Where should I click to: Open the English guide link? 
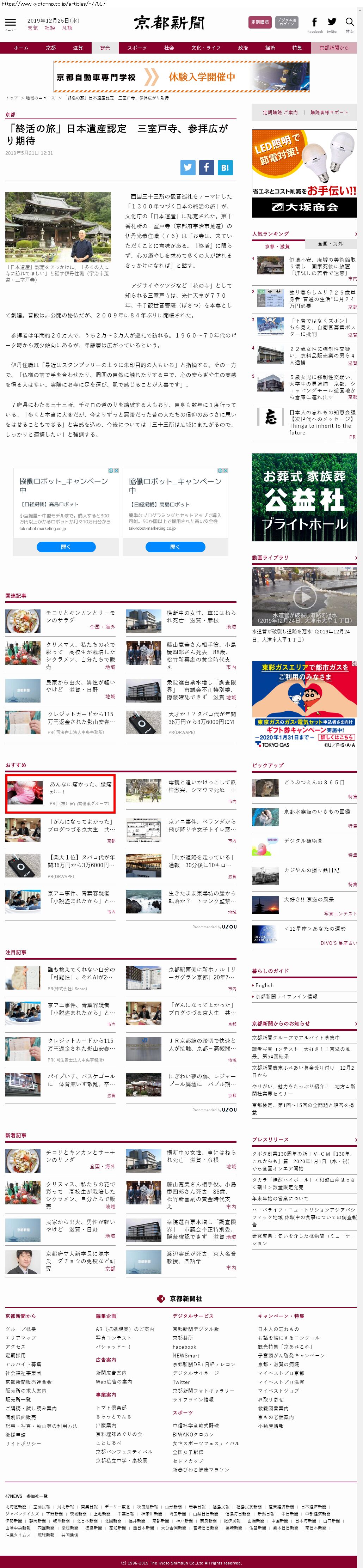(265, 985)
